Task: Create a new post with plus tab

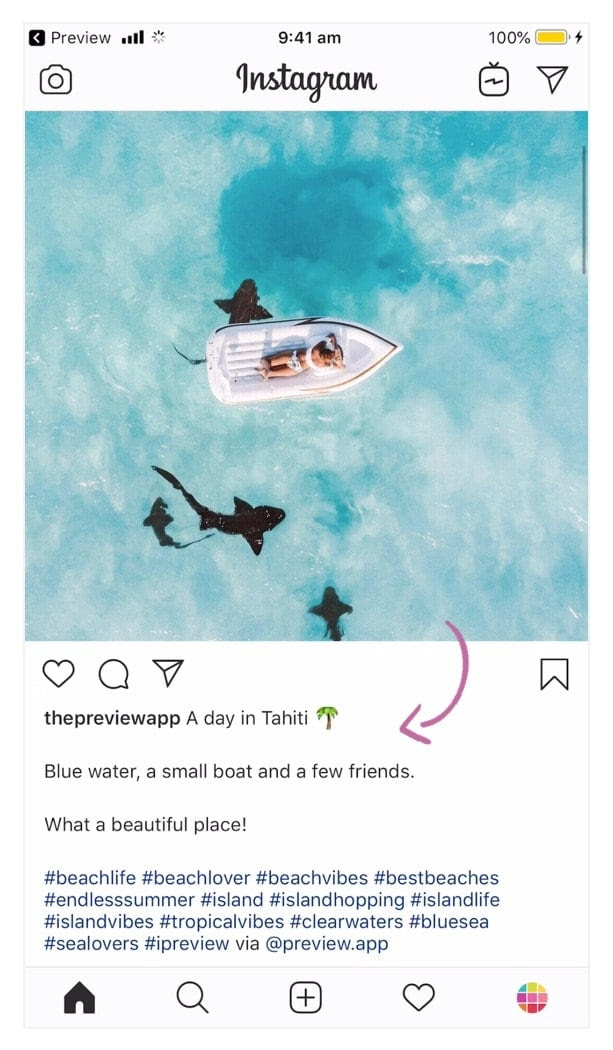Action: click(x=305, y=998)
